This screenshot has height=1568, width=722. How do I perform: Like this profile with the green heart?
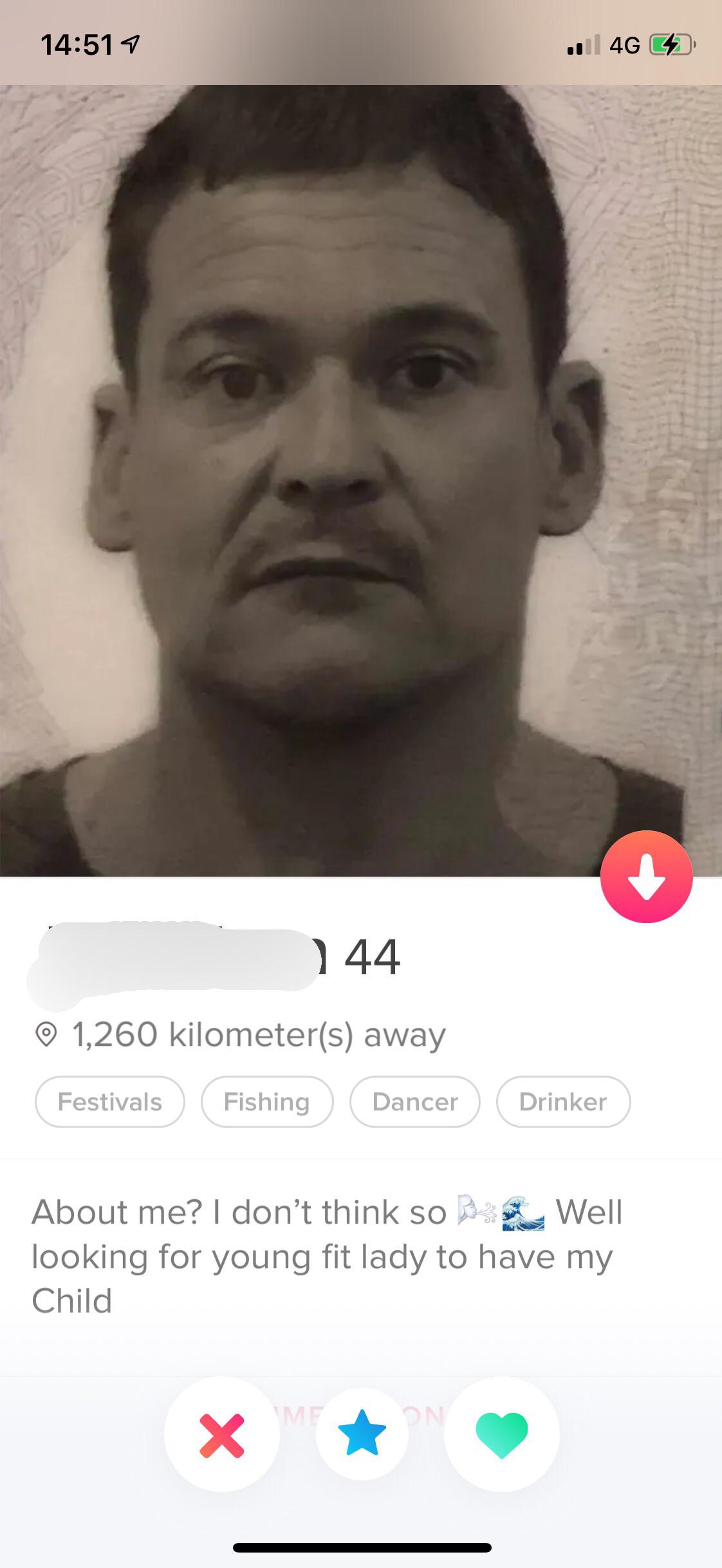tap(501, 1434)
